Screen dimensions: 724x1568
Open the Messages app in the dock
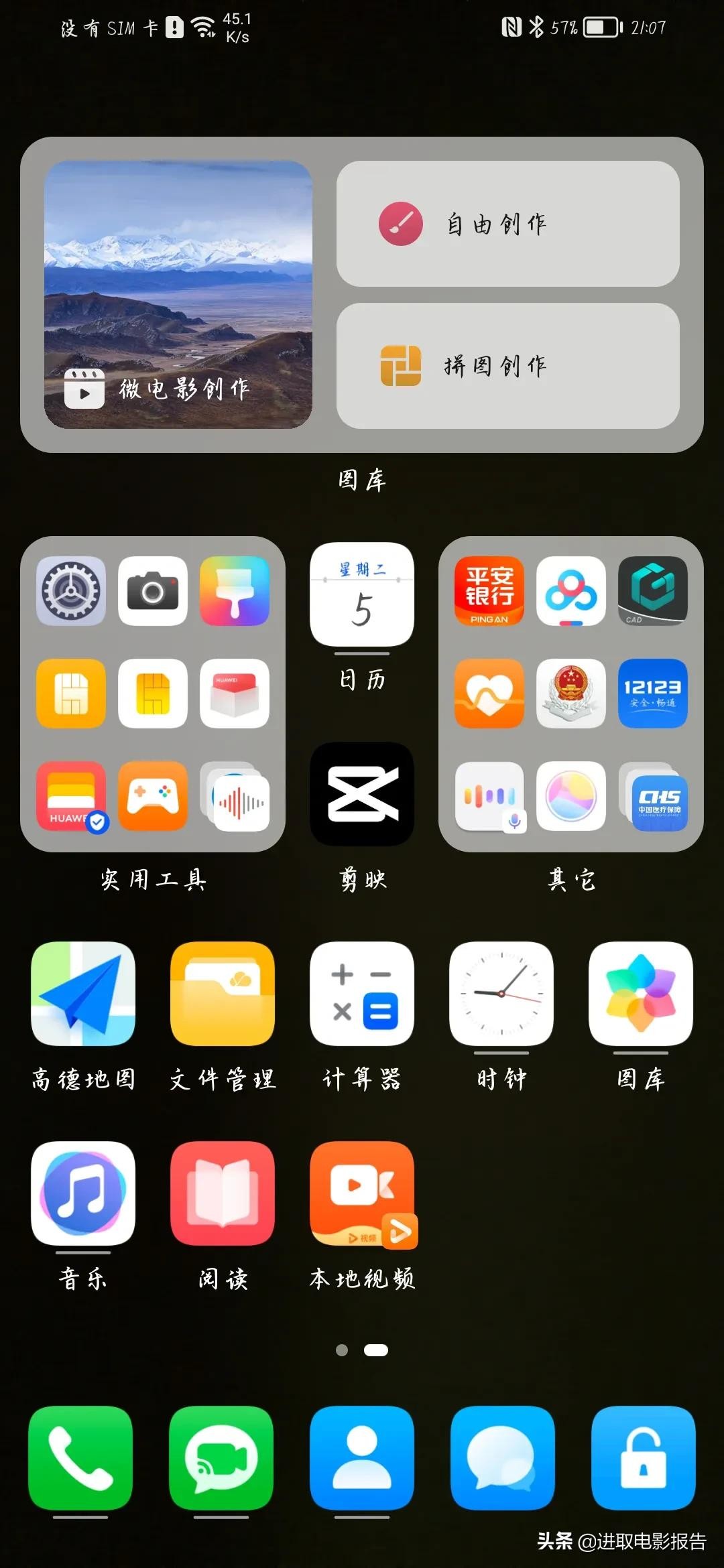click(503, 1459)
